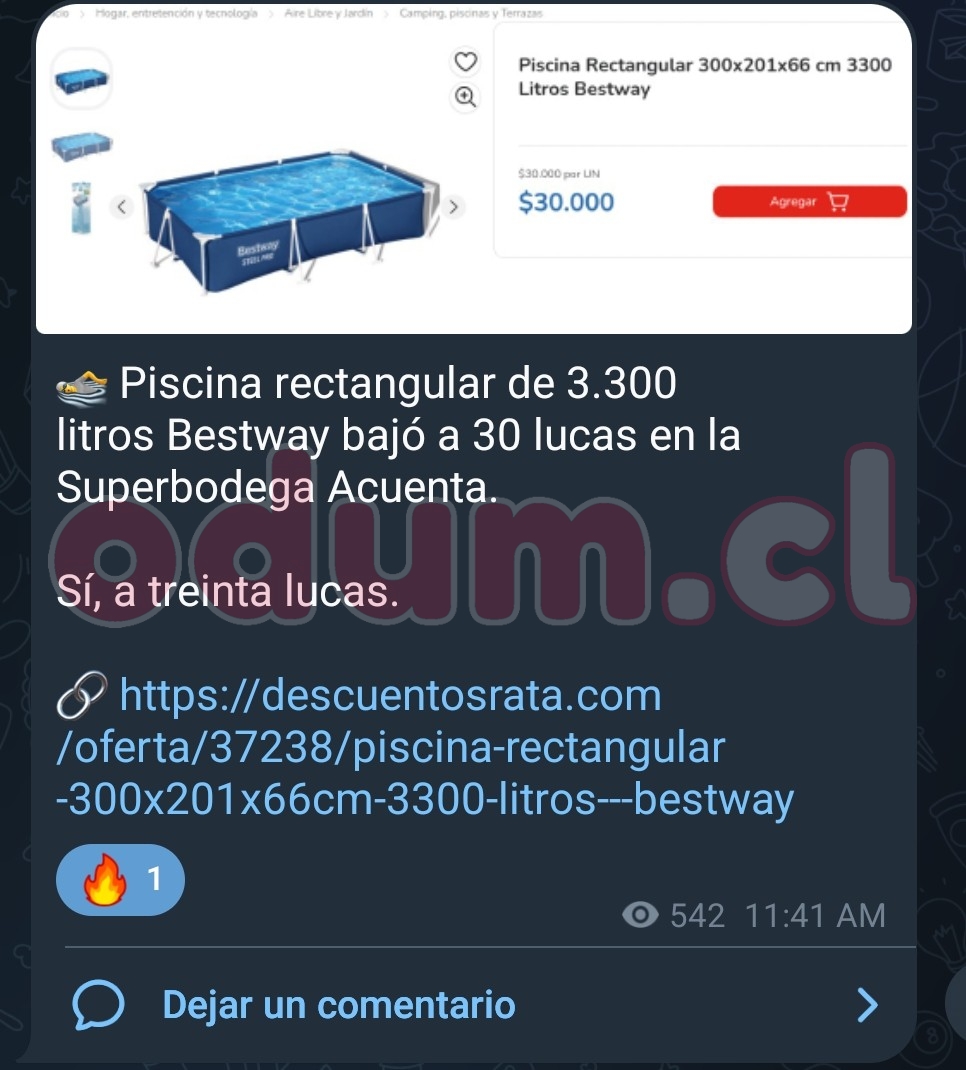Advance the gallery with the right arrow chevron
Image resolution: width=966 pixels, height=1070 pixels.
[453, 206]
